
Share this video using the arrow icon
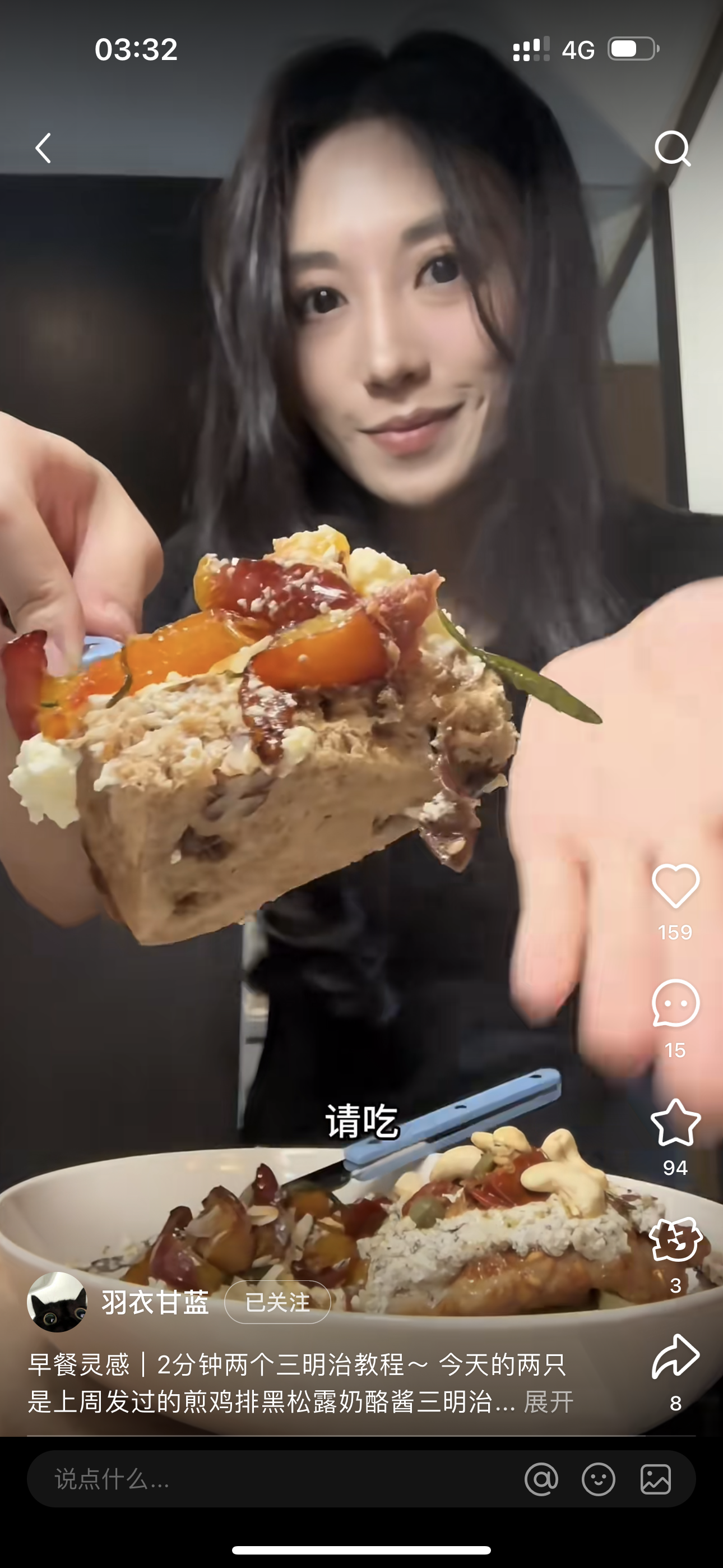(675, 1357)
